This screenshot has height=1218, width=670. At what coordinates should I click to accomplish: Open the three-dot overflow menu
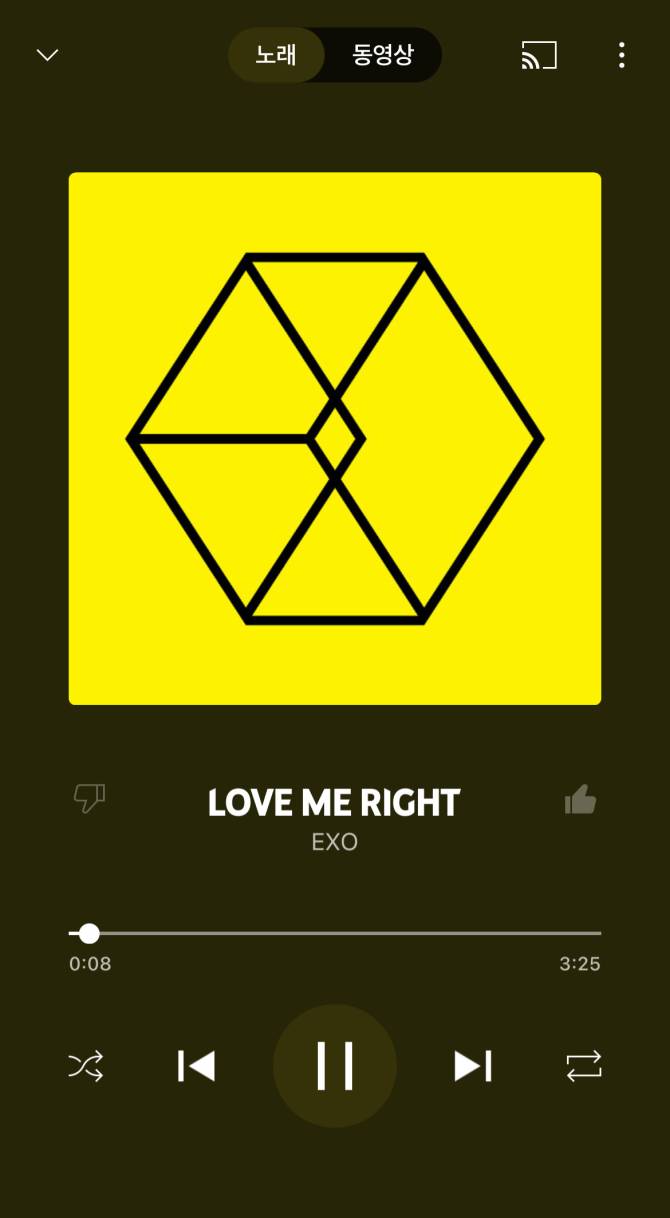(x=621, y=55)
